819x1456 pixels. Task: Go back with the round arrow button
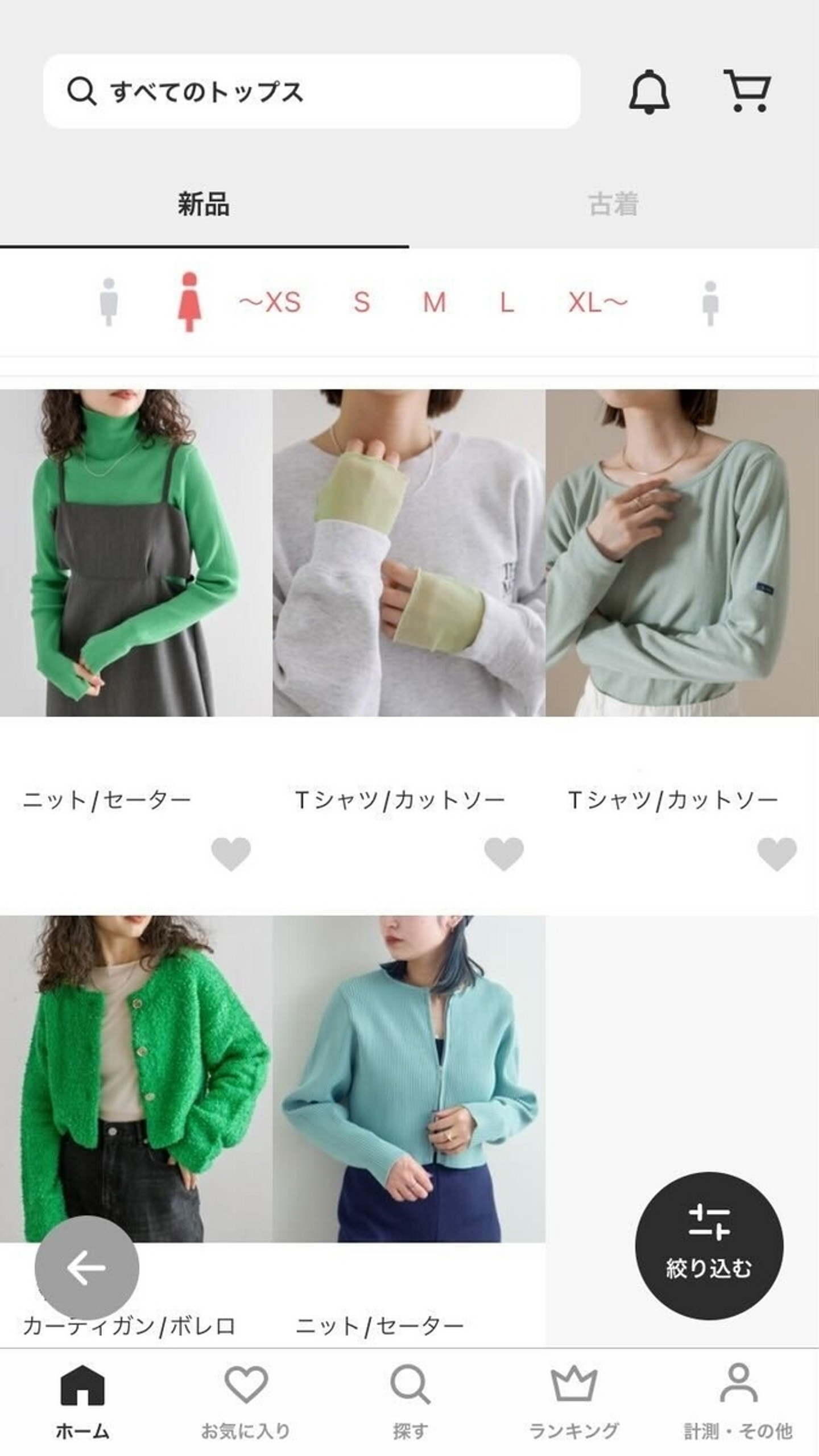(86, 1267)
